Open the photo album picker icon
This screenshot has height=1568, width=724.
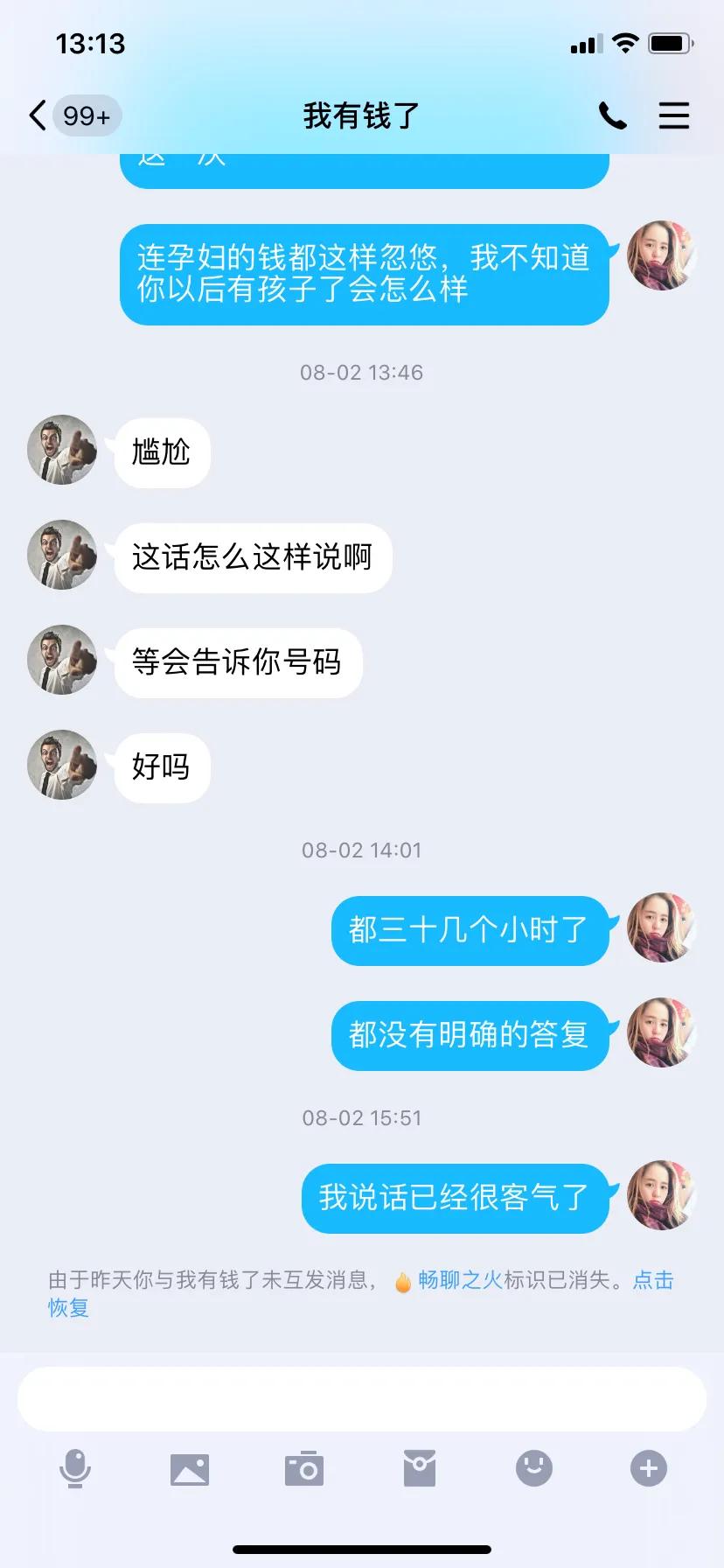(x=190, y=1468)
